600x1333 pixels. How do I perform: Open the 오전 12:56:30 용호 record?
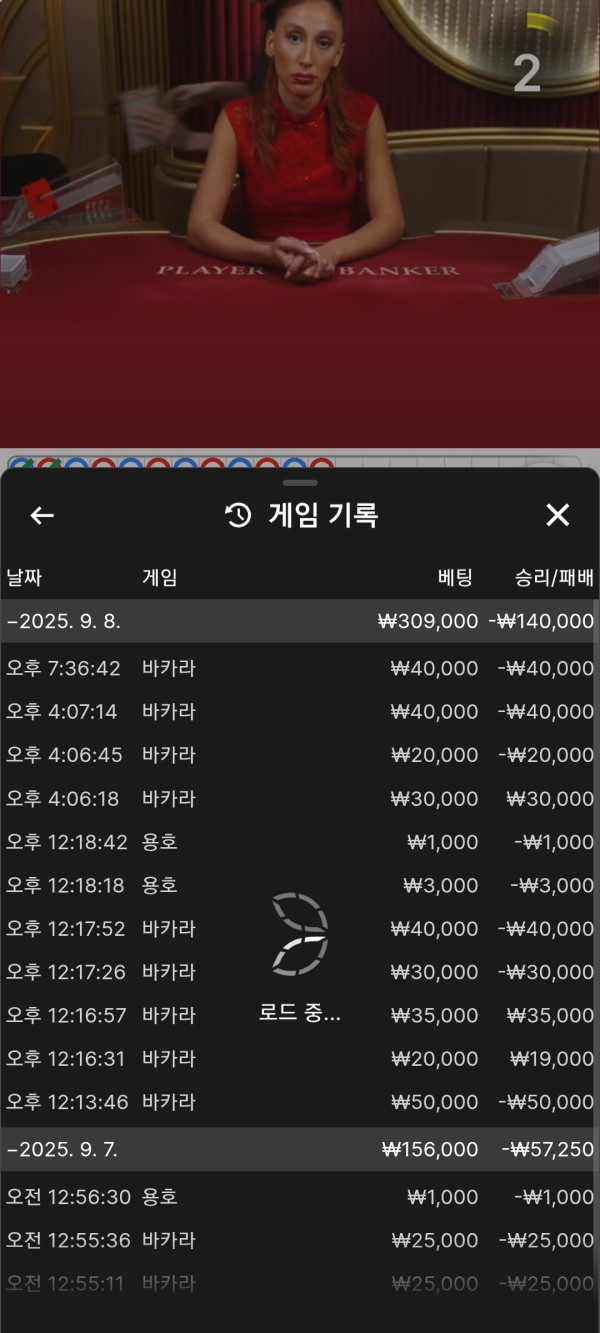[x=298, y=1197]
